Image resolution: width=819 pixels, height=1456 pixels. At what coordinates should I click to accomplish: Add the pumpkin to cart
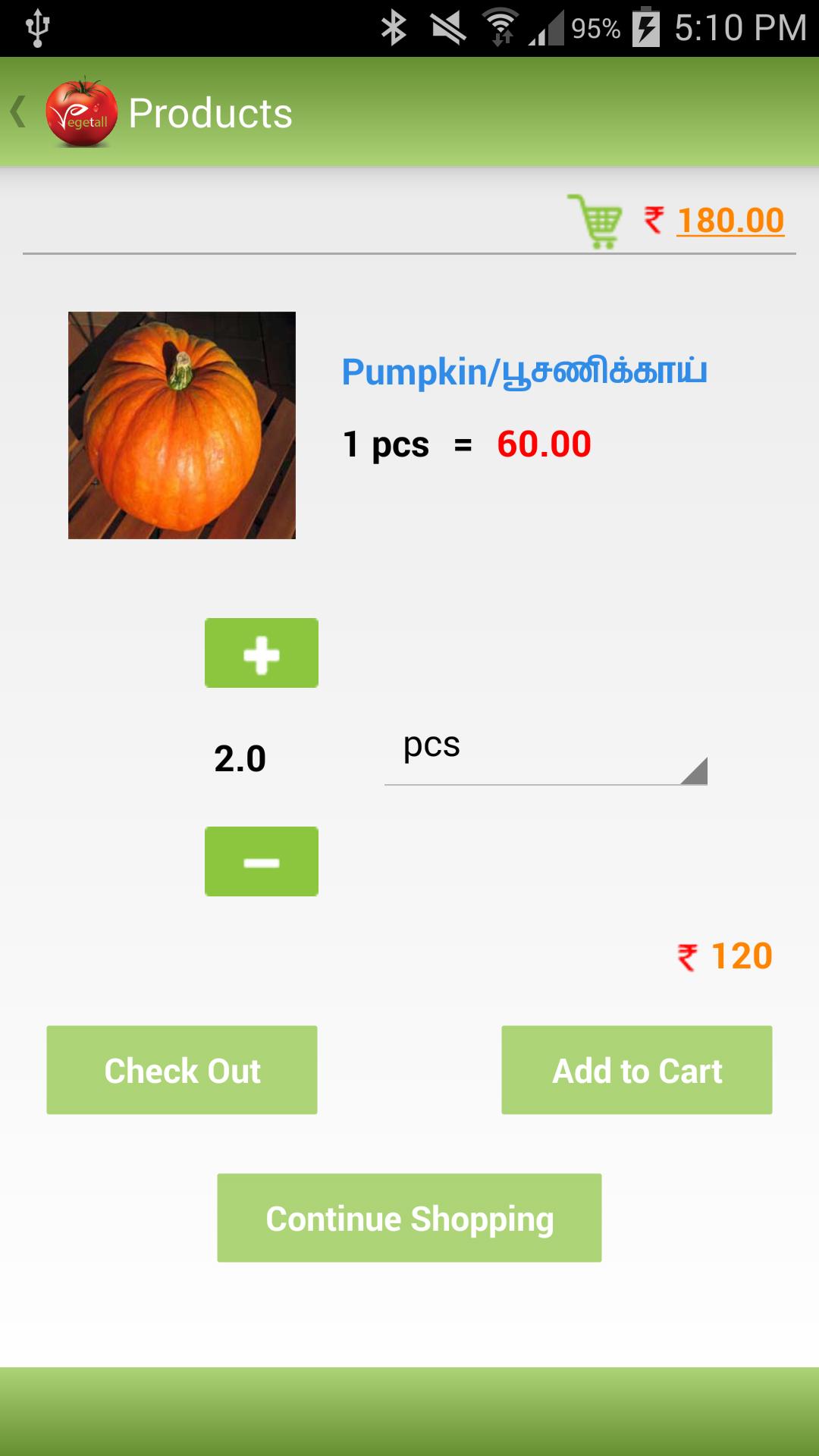point(637,1070)
